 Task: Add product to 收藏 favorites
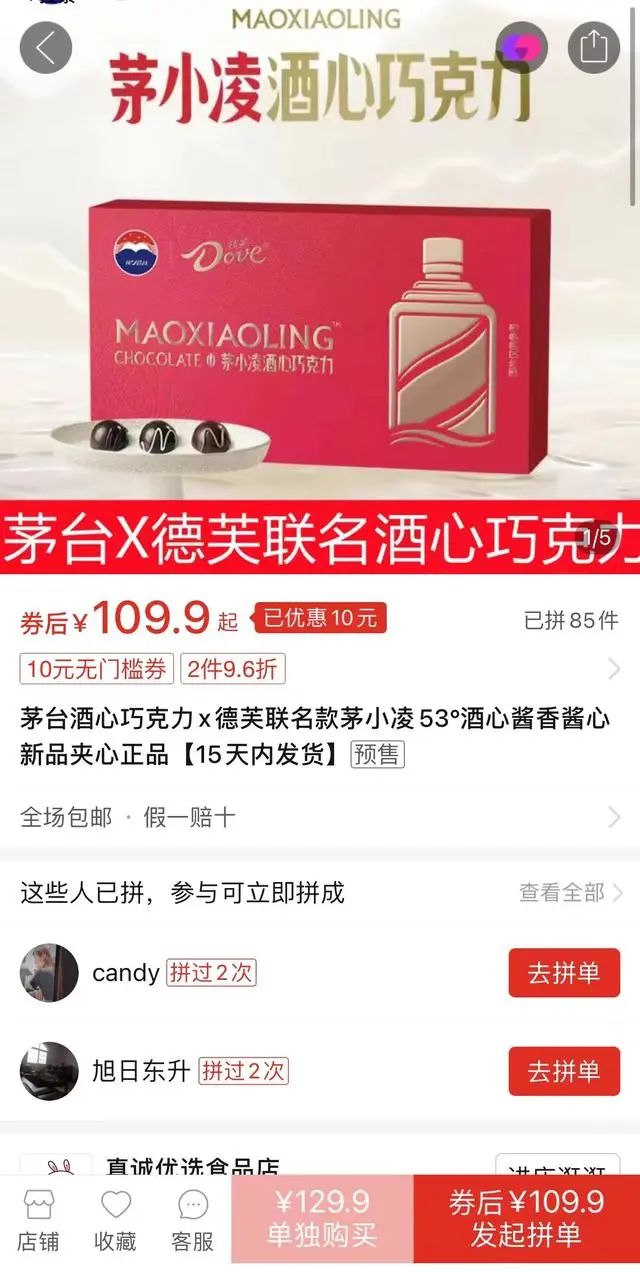(x=116, y=1221)
